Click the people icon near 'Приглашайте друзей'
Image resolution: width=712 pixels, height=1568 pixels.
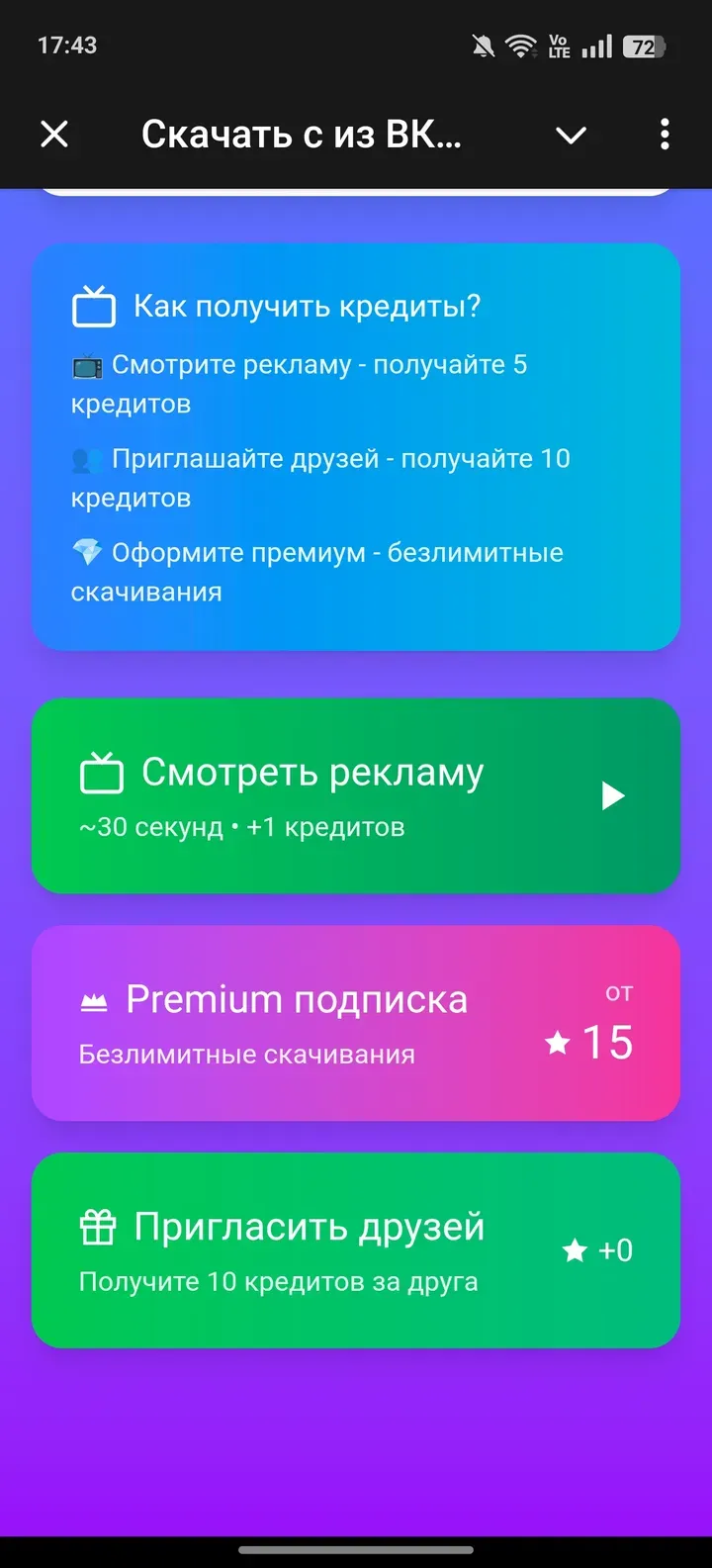pos(87,458)
